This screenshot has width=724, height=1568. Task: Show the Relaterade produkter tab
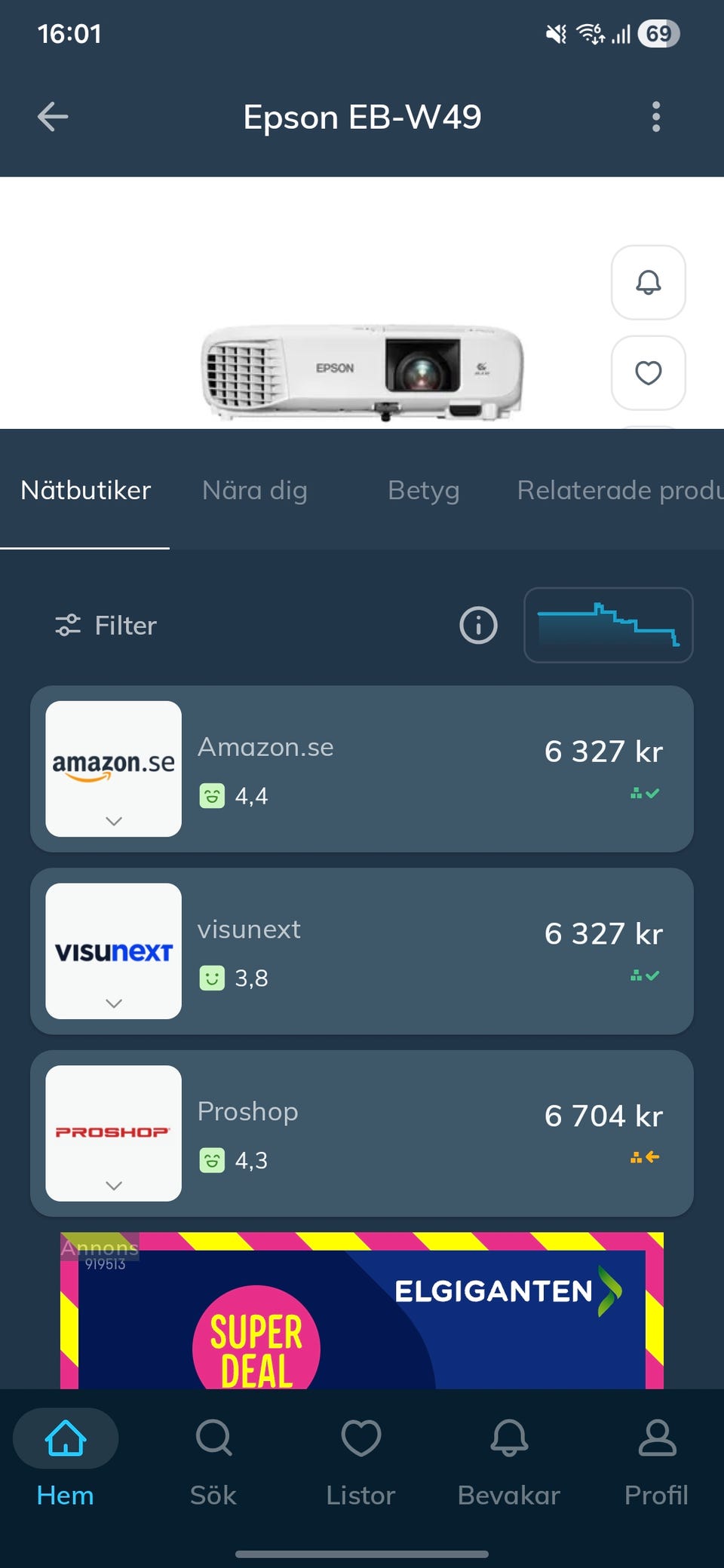[x=618, y=491]
